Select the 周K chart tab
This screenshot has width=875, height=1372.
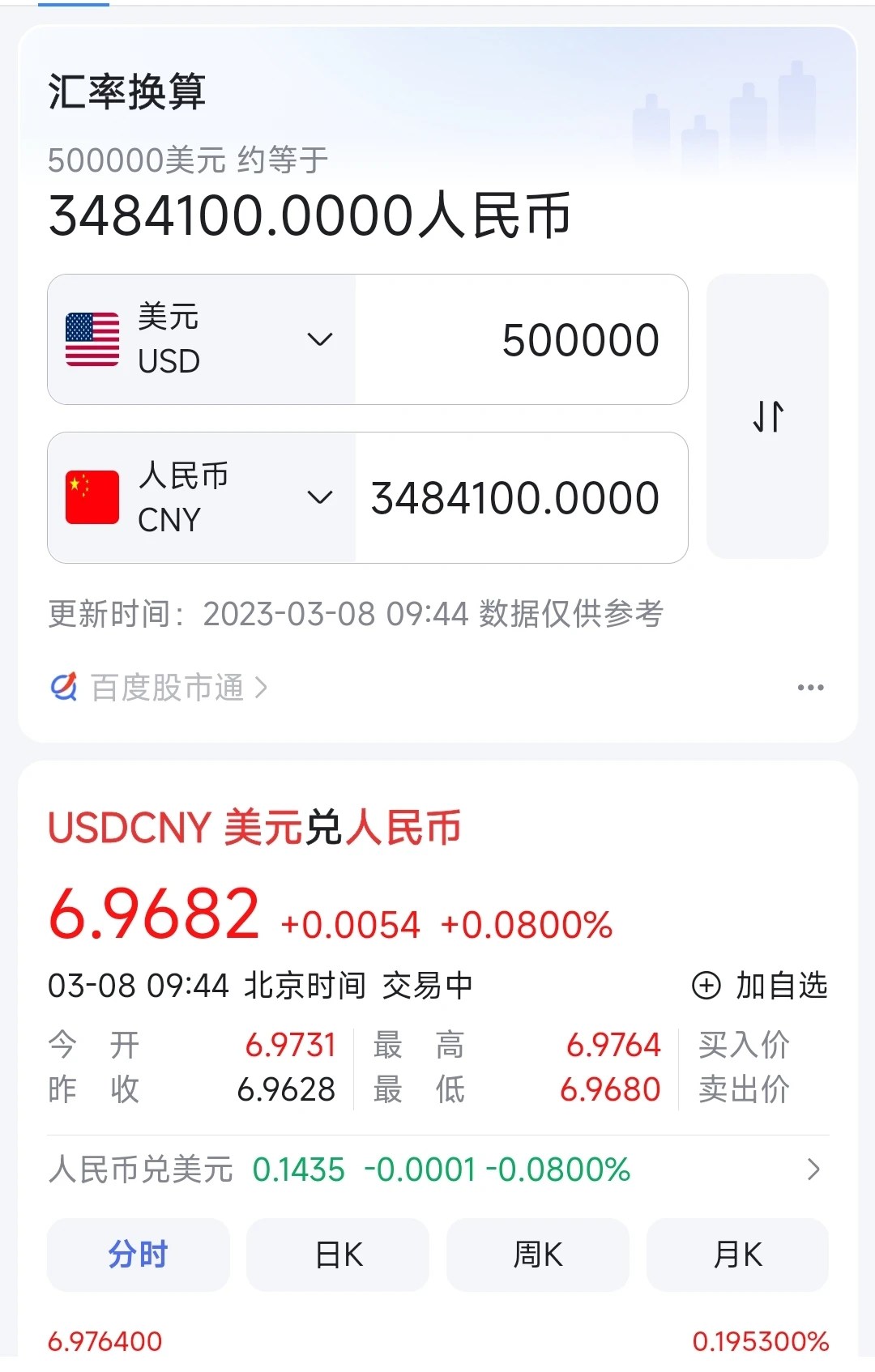537,1255
